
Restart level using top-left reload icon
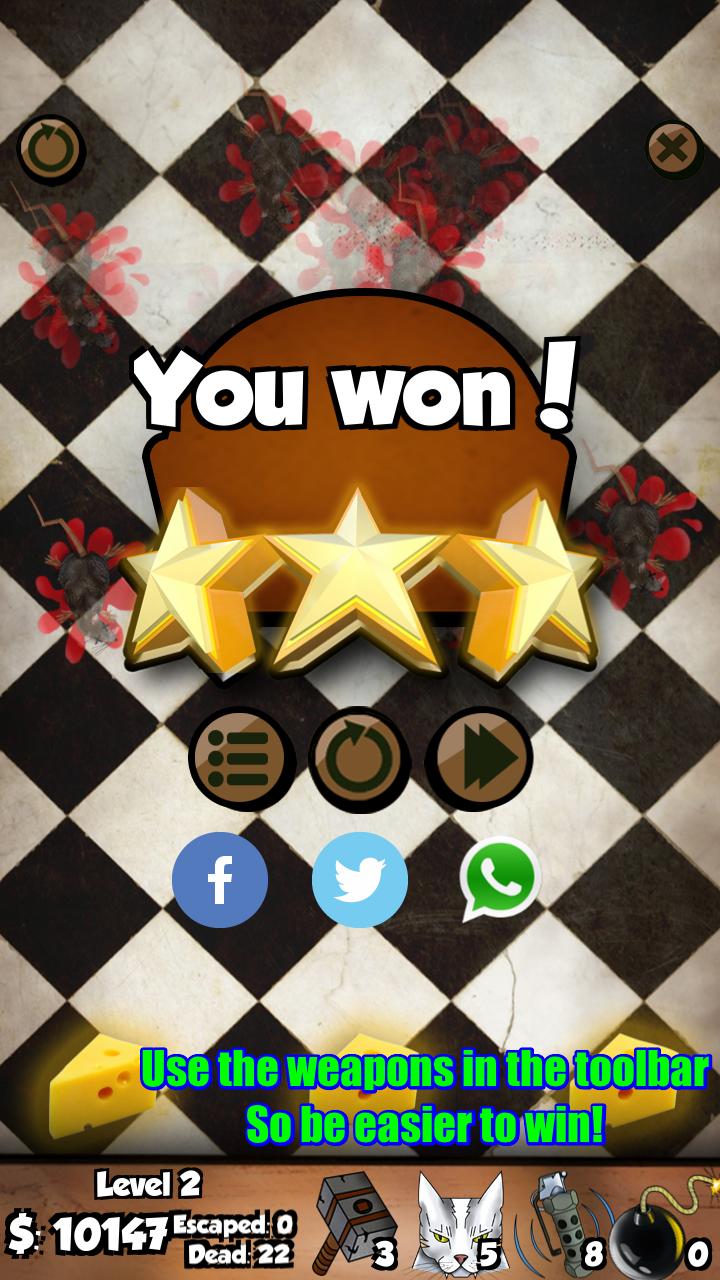tap(48, 150)
